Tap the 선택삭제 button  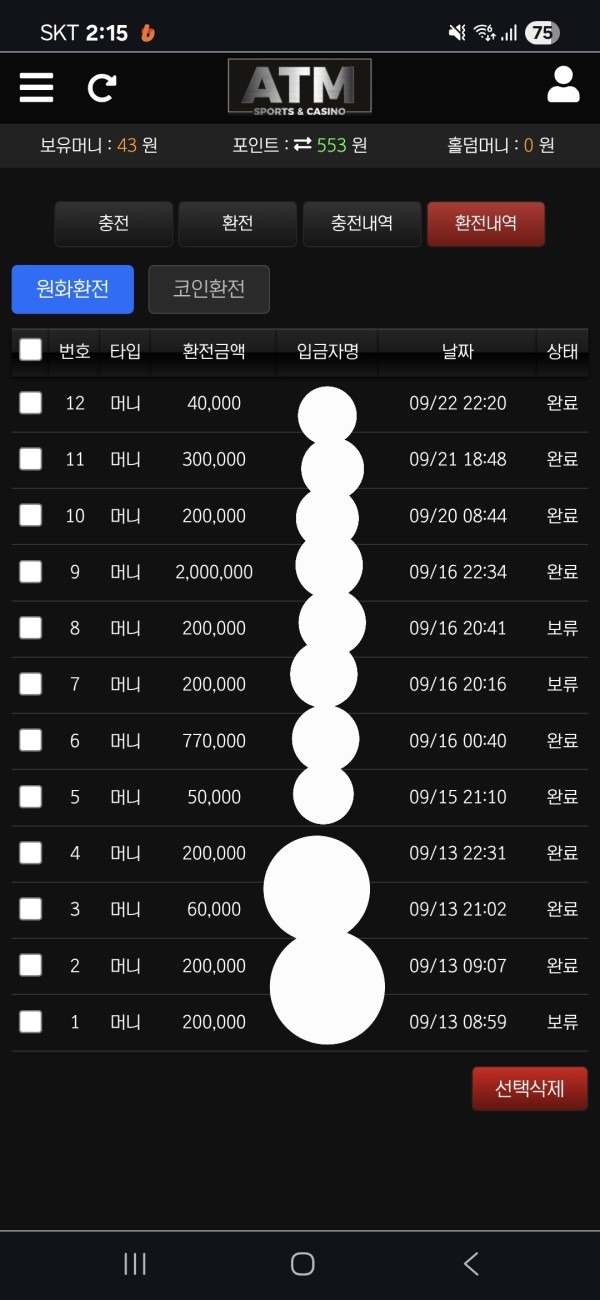pos(529,1088)
